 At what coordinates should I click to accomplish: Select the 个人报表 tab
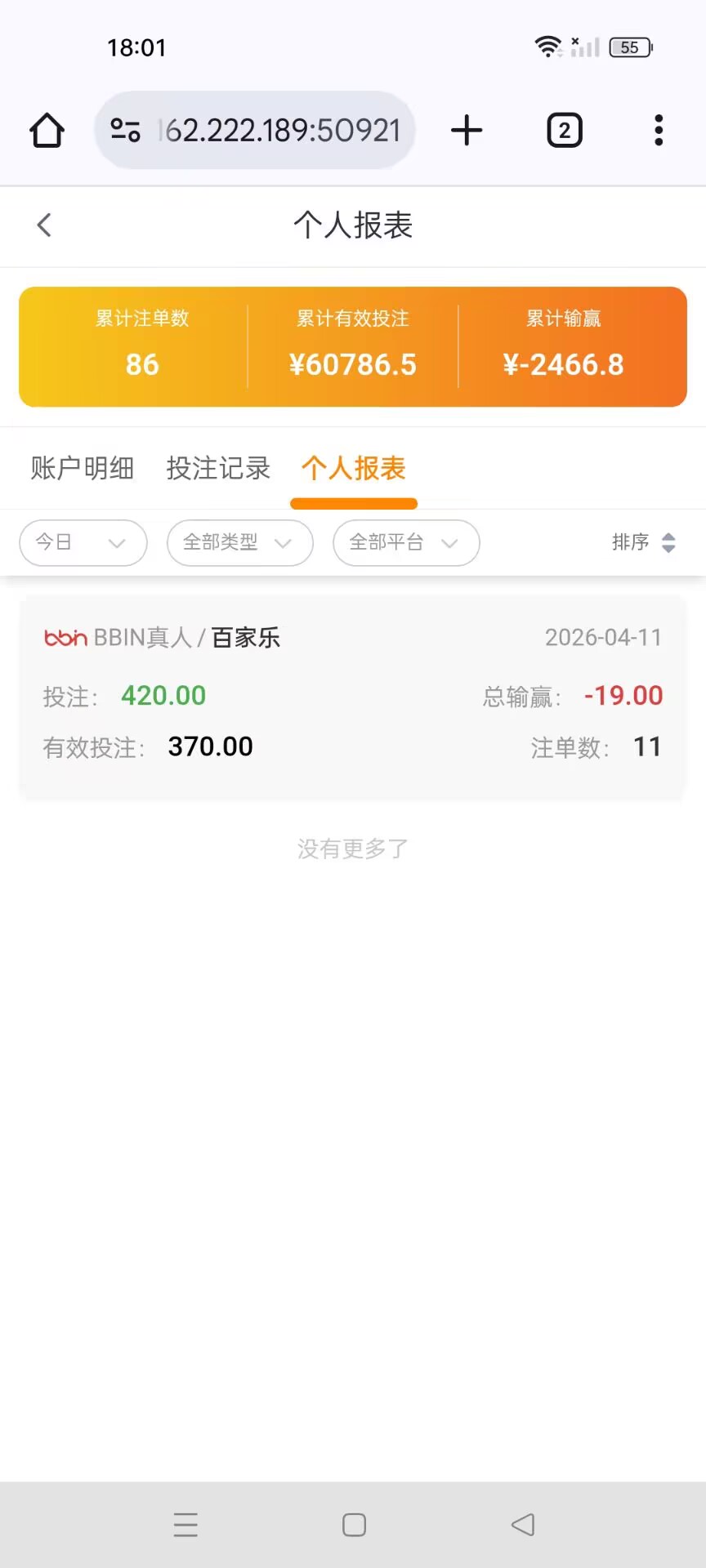pos(353,468)
